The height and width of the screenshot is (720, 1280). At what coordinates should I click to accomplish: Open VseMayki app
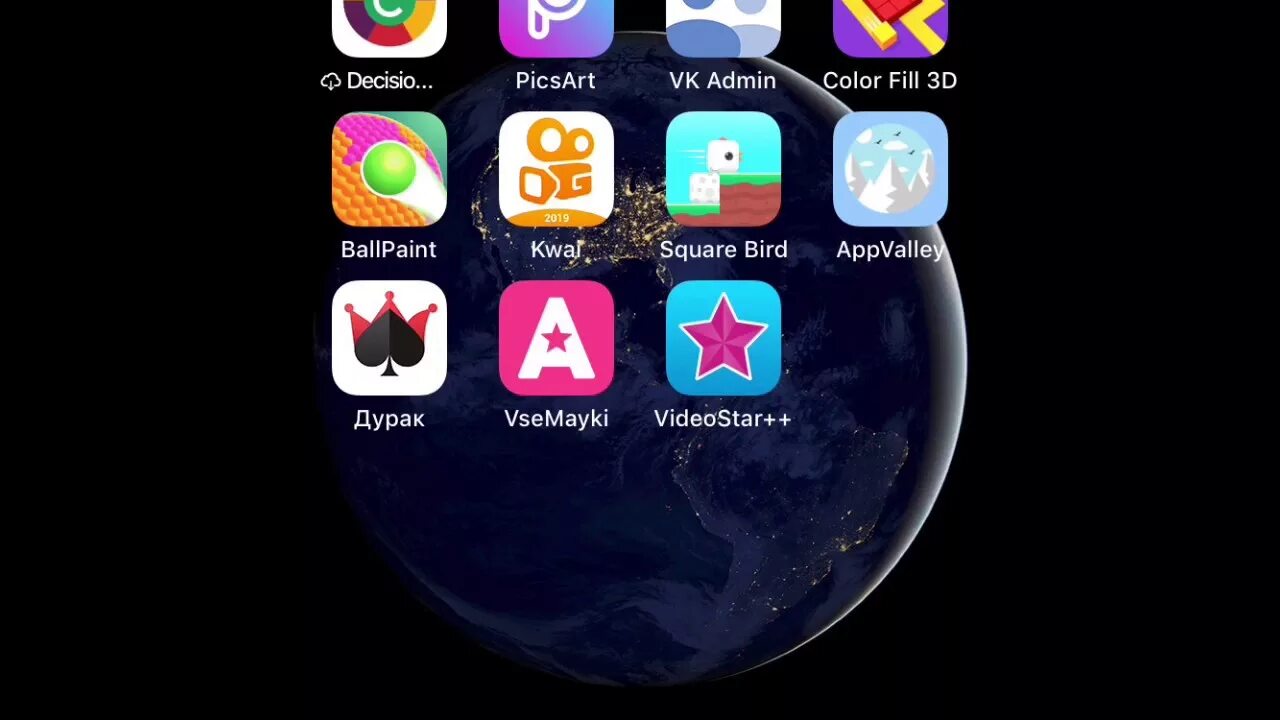click(556, 338)
